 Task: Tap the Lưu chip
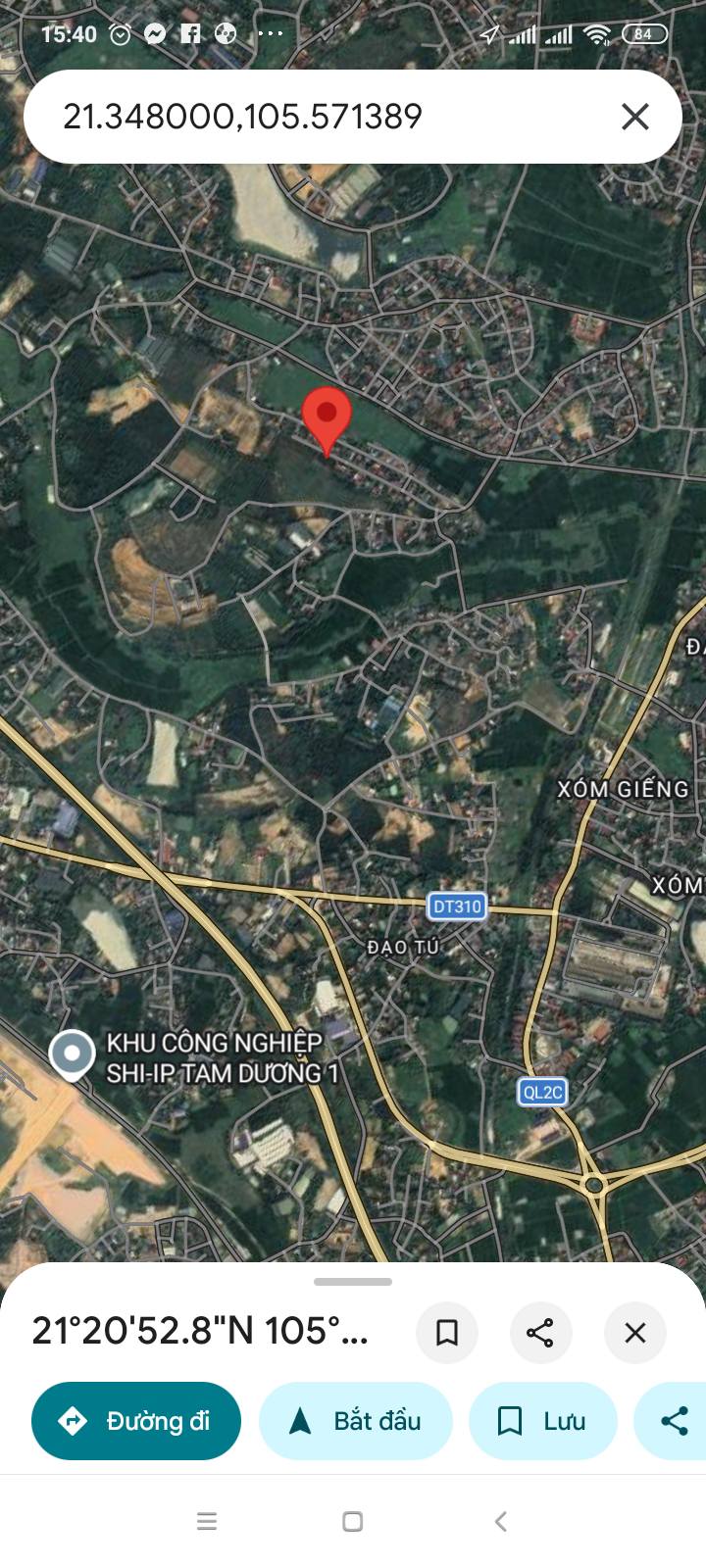click(543, 1421)
